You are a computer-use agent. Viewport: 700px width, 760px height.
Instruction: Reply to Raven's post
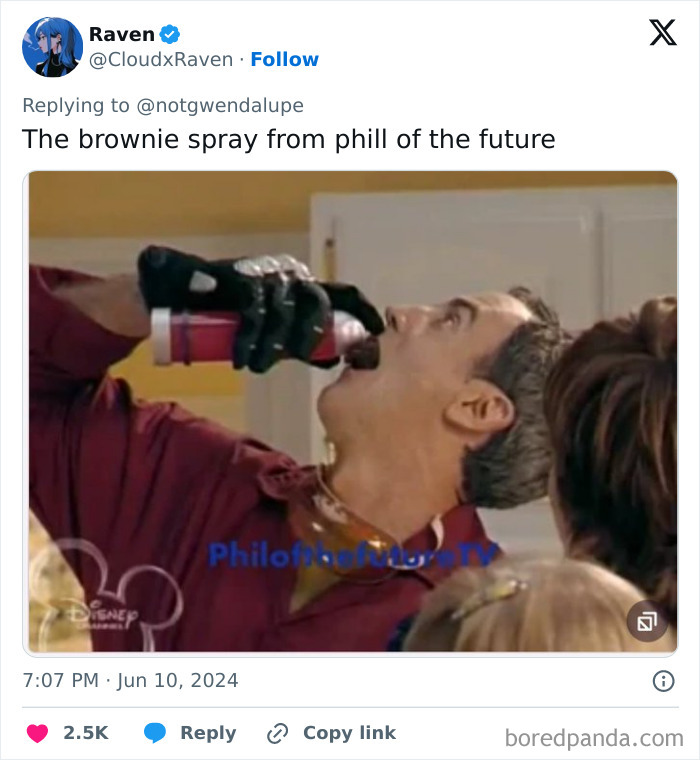click(x=190, y=733)
